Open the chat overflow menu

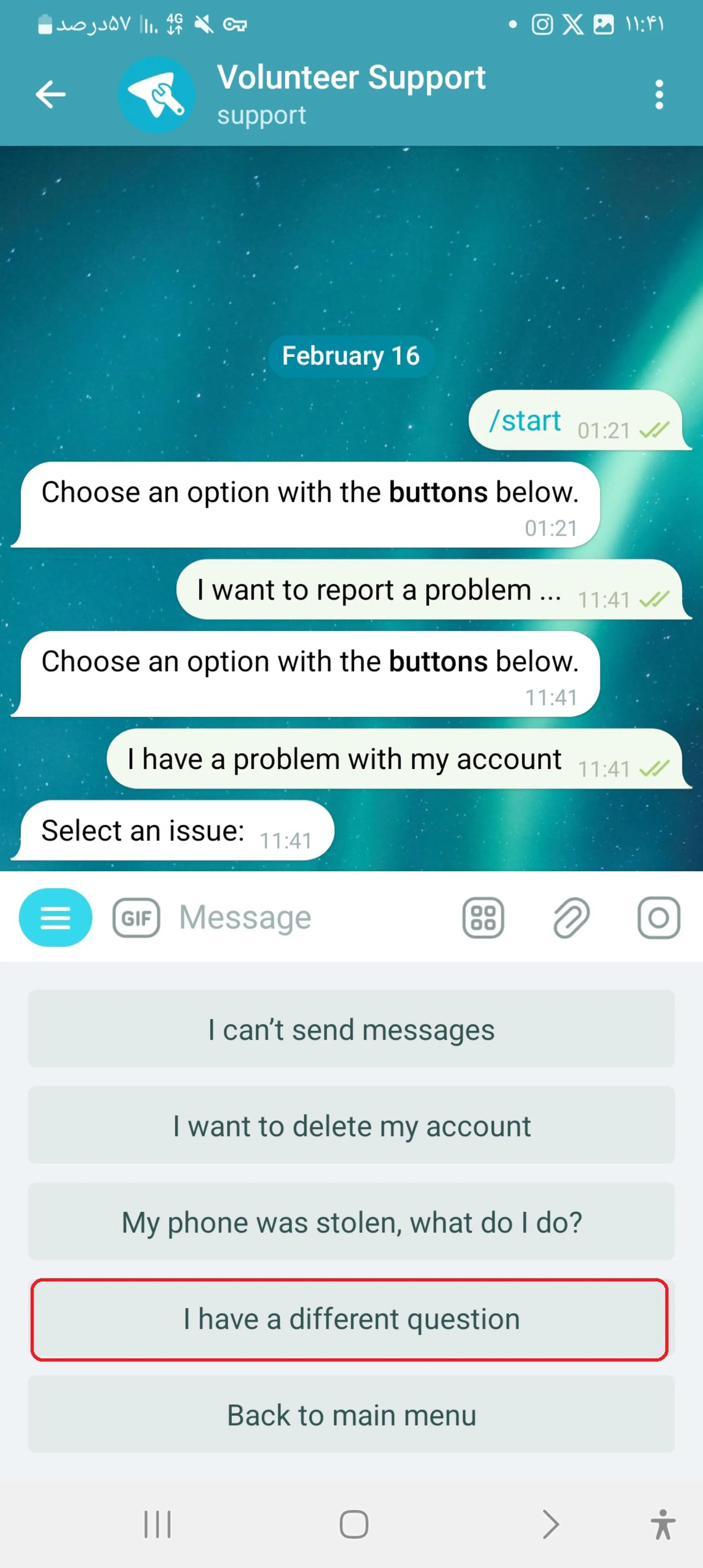(x=659, y=94)
